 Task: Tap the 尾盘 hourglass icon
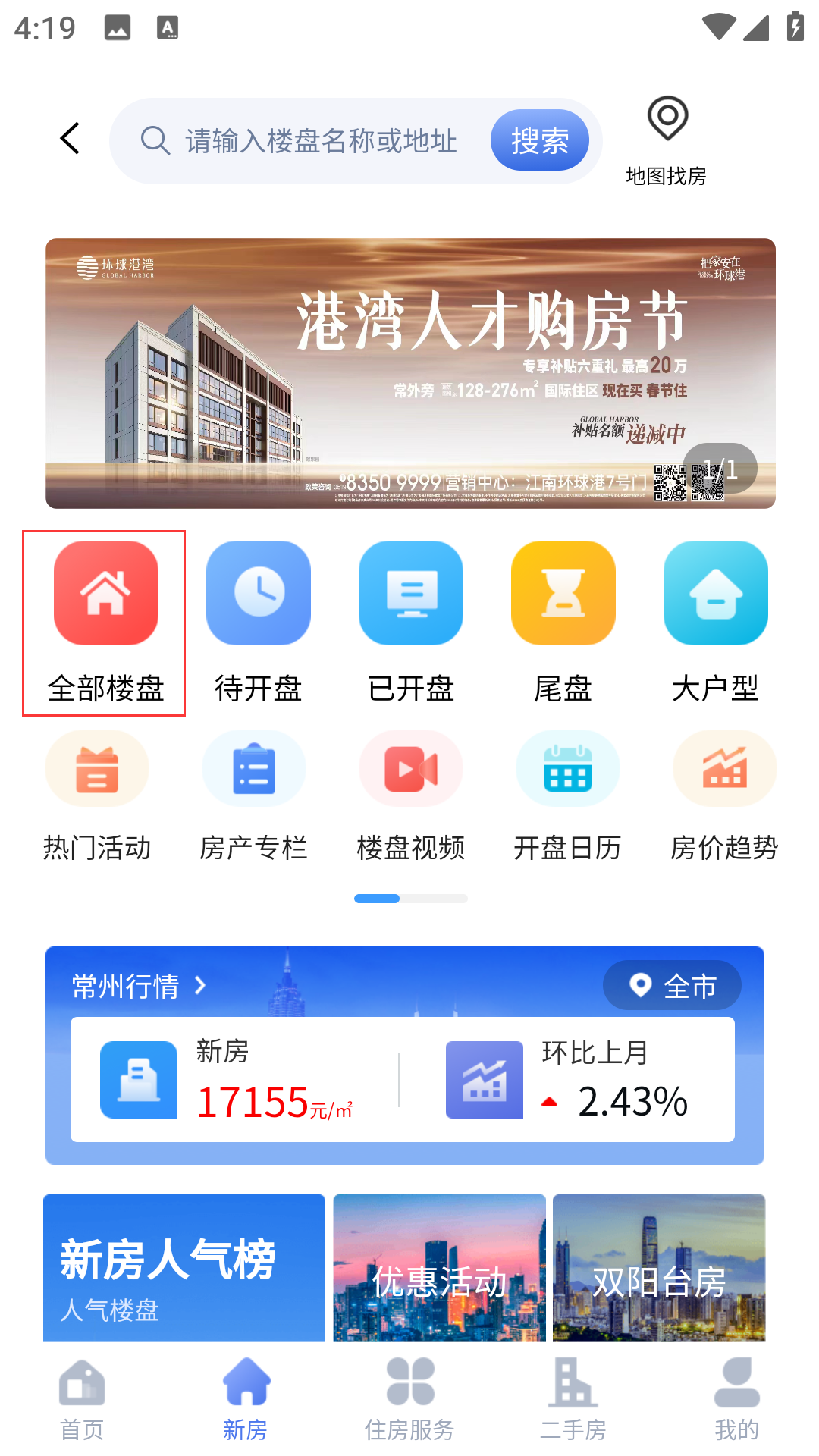tap(563, 593)
